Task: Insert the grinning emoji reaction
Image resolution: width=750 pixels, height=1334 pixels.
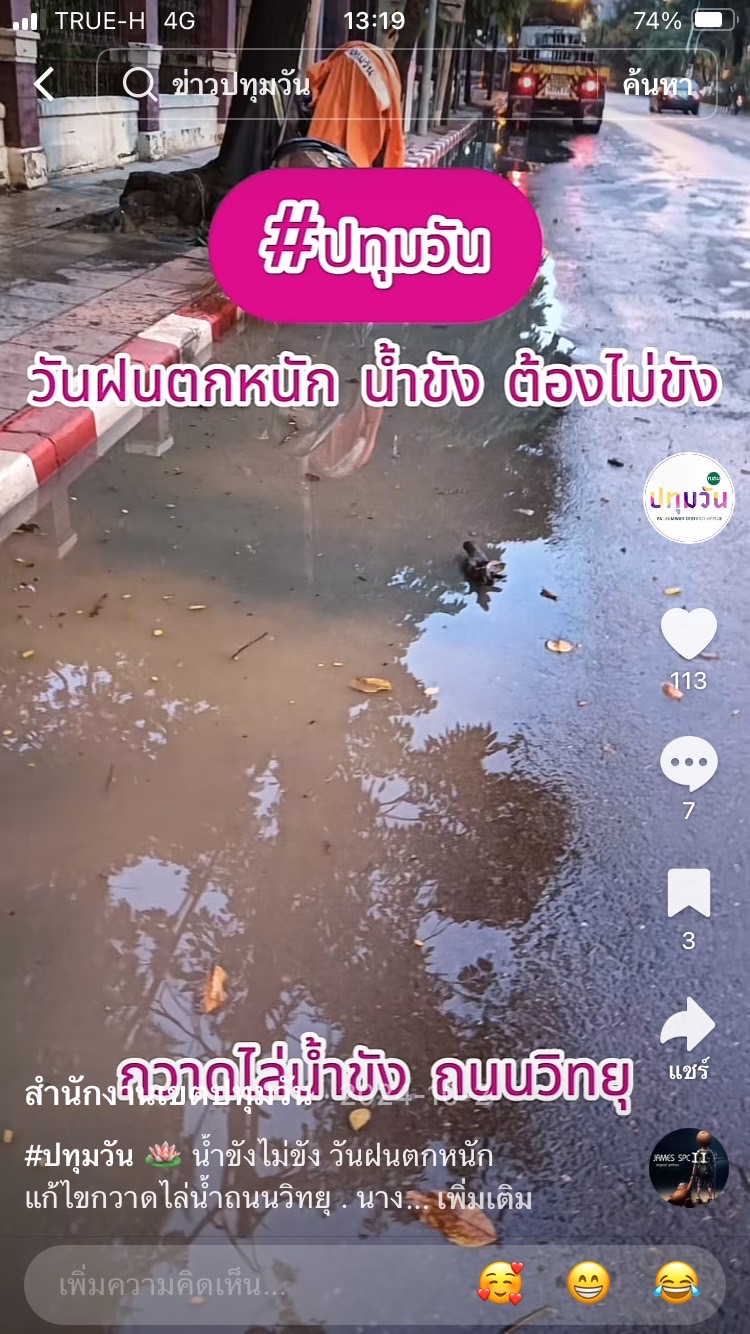Action: click(x=588, y=1283)
